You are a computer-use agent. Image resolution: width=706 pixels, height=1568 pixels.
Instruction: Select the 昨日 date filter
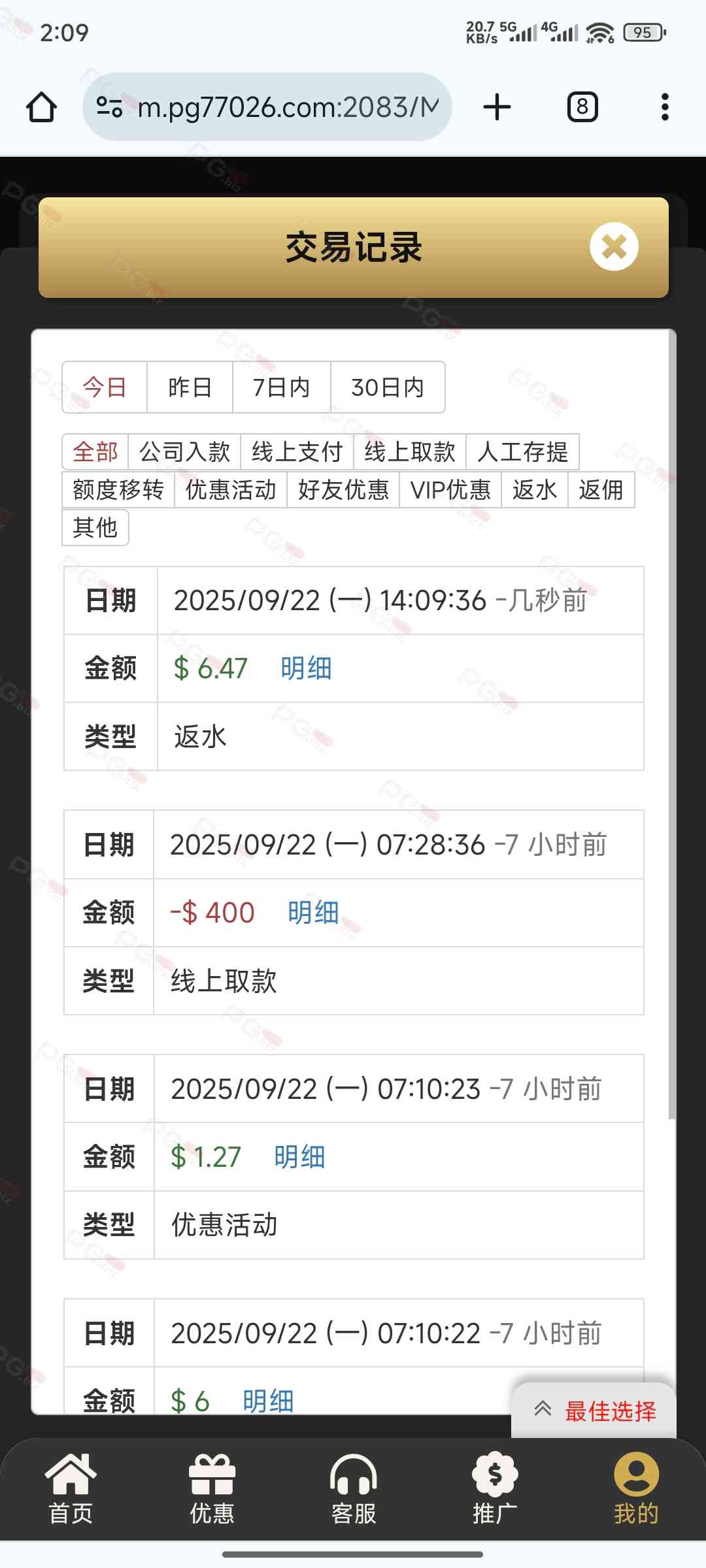(190, 387)
